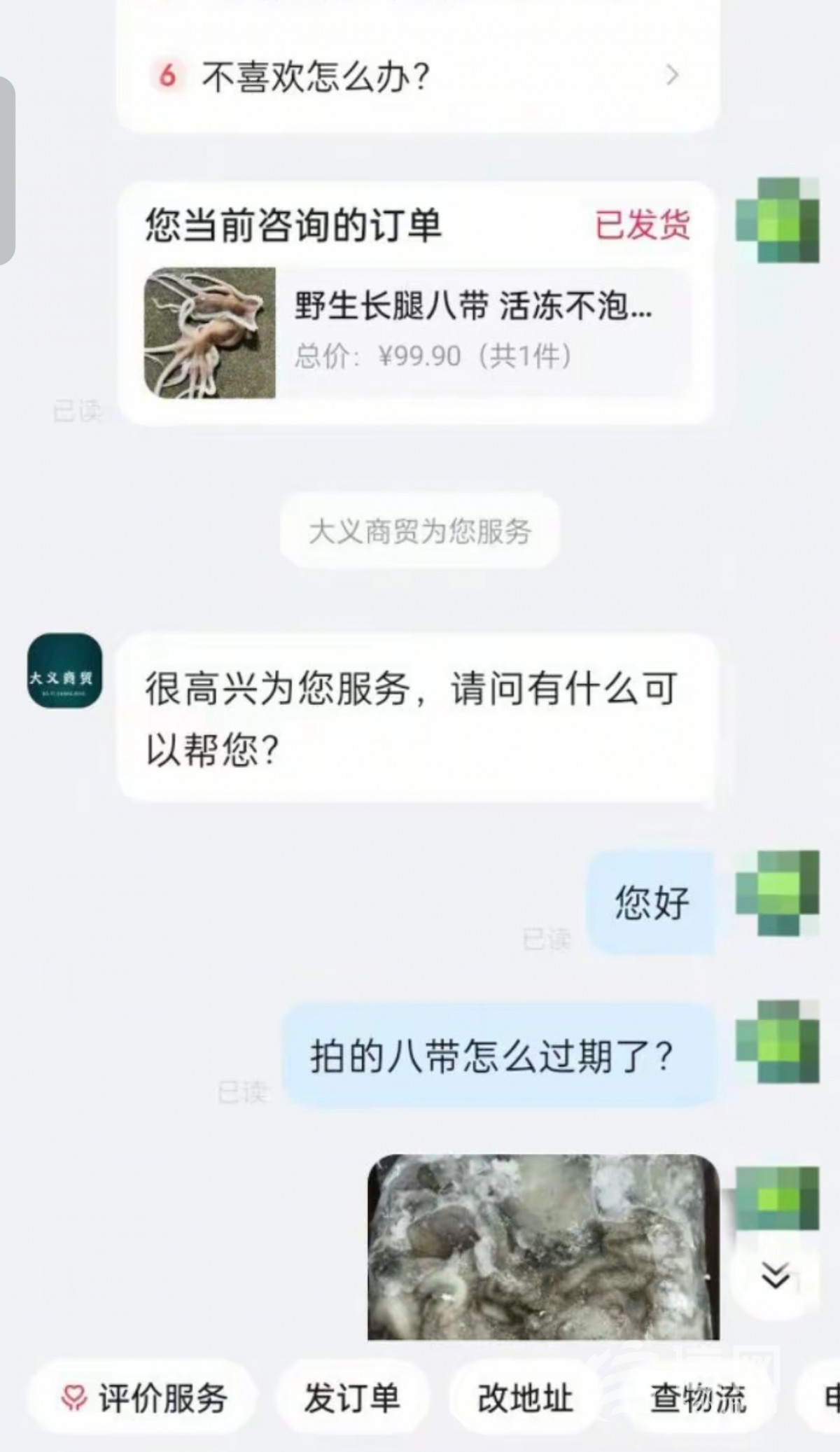Open the FAQ row 不喜欢怎么办?
The height and width of the screenshot is (1452, 840).
click(x=417, y=76)
